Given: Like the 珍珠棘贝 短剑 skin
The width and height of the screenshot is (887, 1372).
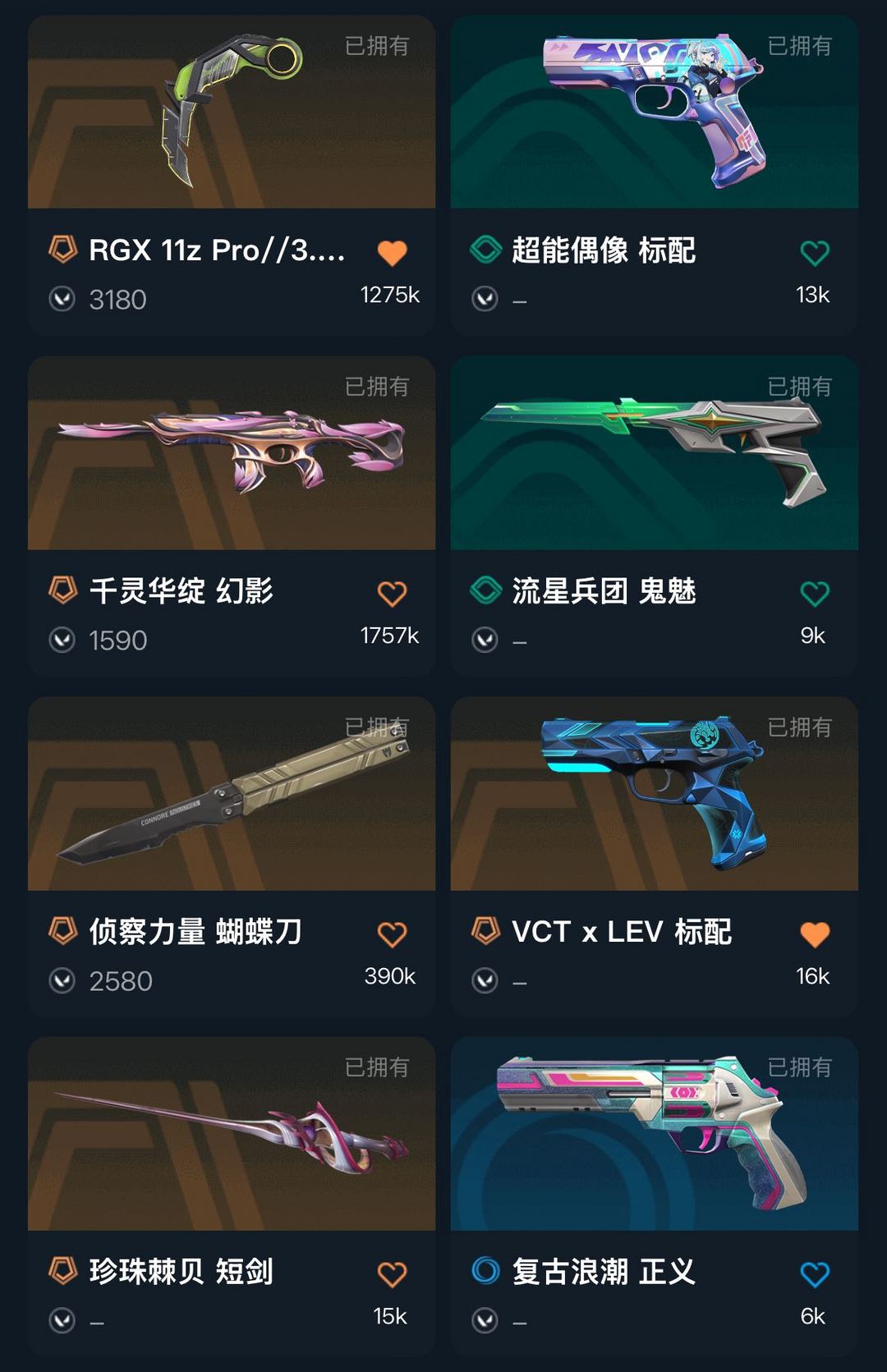Looking at the screenshot, I should point(392,1274).
